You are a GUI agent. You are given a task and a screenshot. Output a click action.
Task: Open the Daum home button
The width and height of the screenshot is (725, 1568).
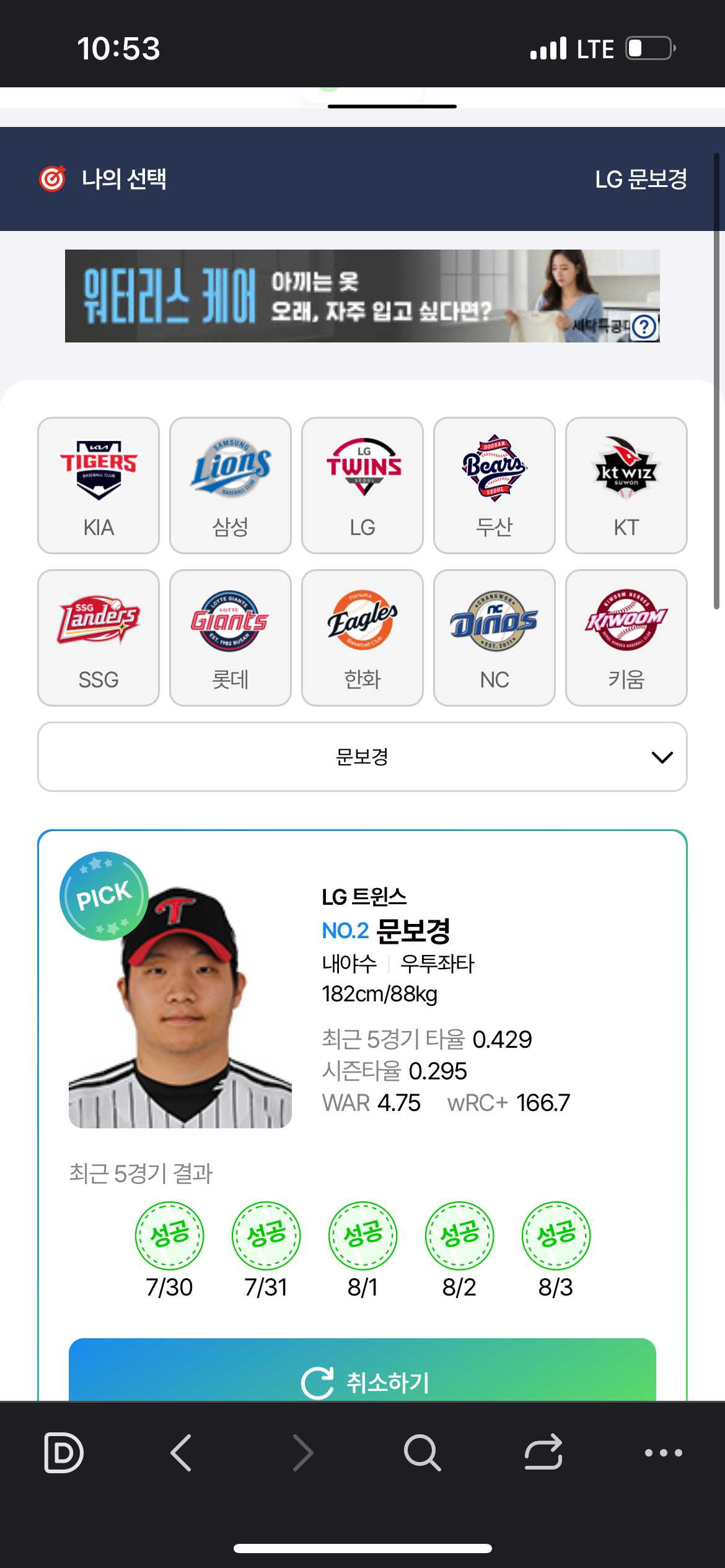pos(64,1452)
